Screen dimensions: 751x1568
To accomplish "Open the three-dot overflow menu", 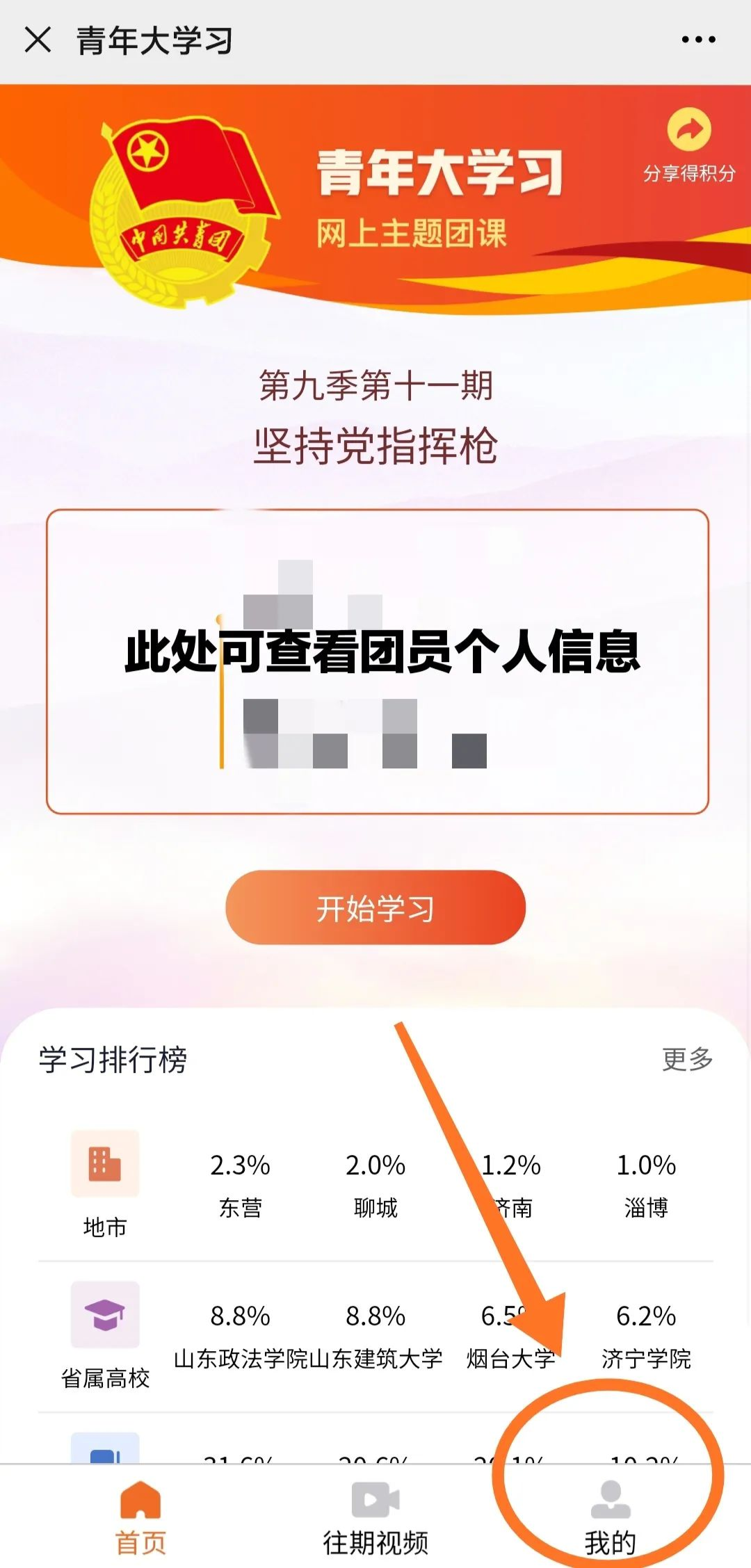I will coord(698,40).
